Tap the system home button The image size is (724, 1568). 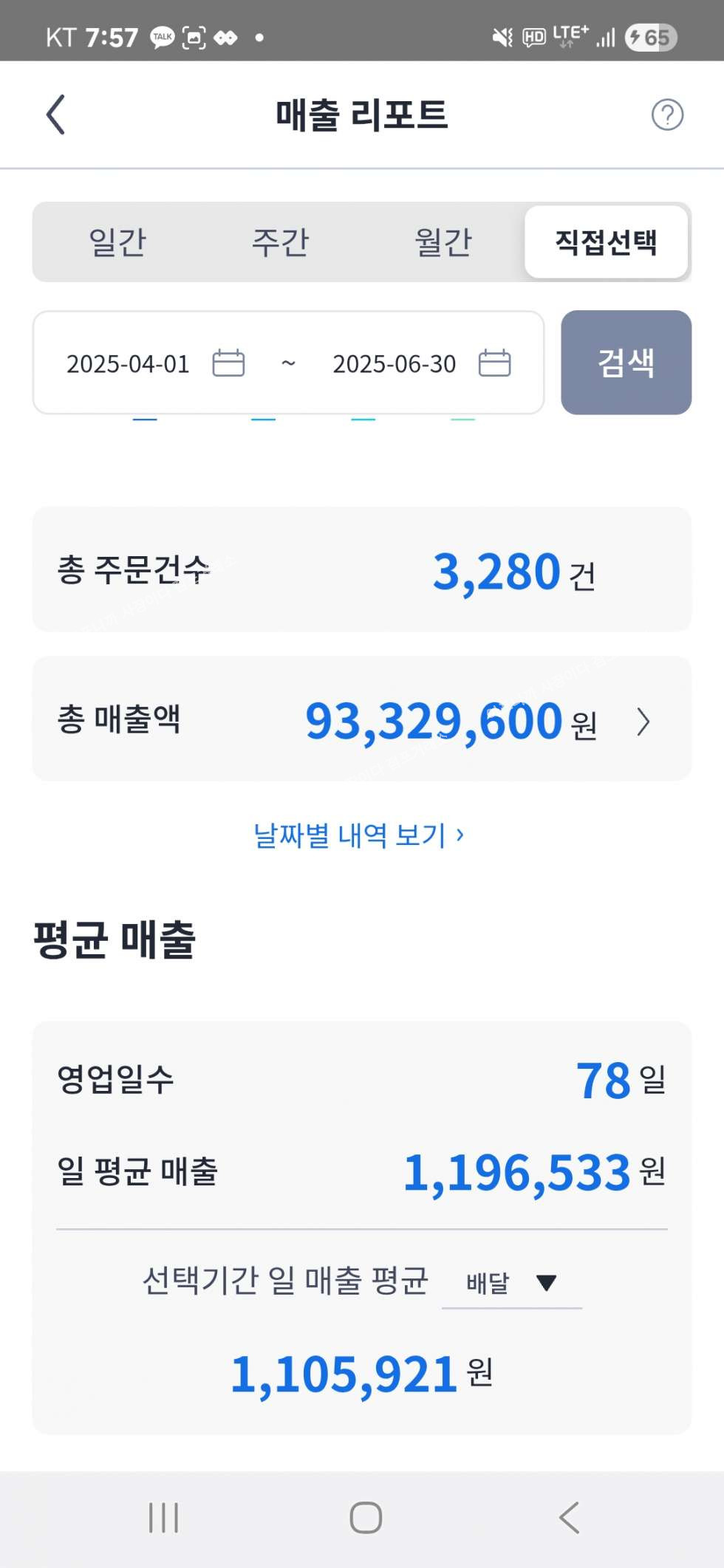tap(366, 1518)
